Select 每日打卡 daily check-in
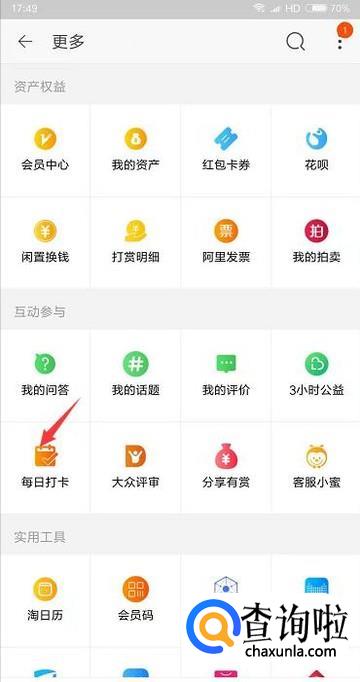This screenshot has width=360, height=682. pyautogui.click(x=45, y=466)
